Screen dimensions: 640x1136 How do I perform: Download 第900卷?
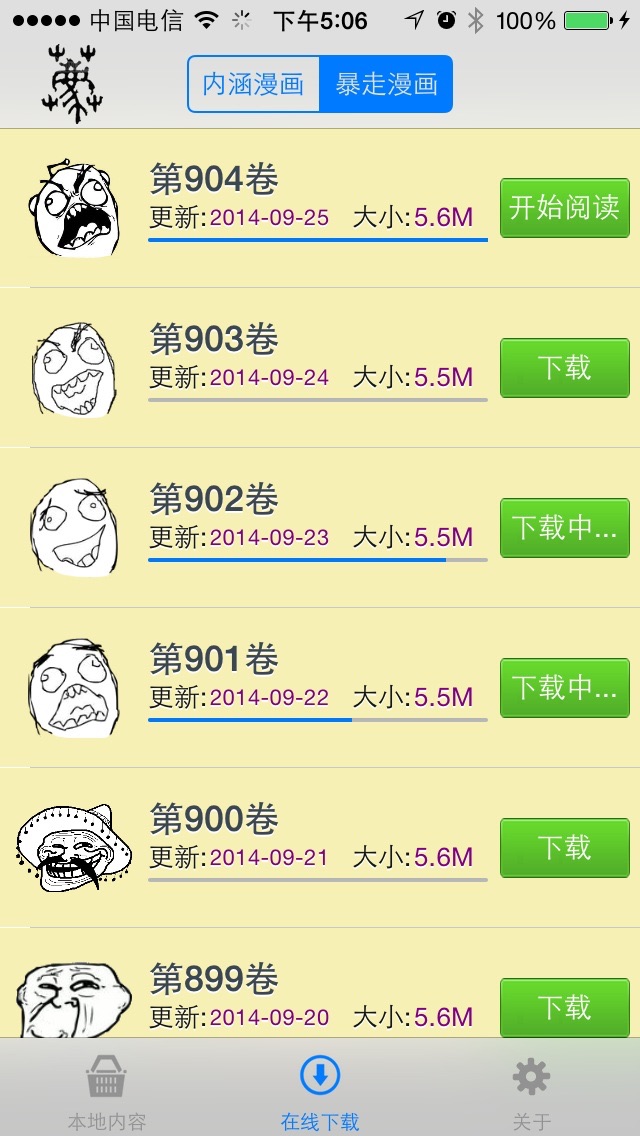tap(564, 848)
